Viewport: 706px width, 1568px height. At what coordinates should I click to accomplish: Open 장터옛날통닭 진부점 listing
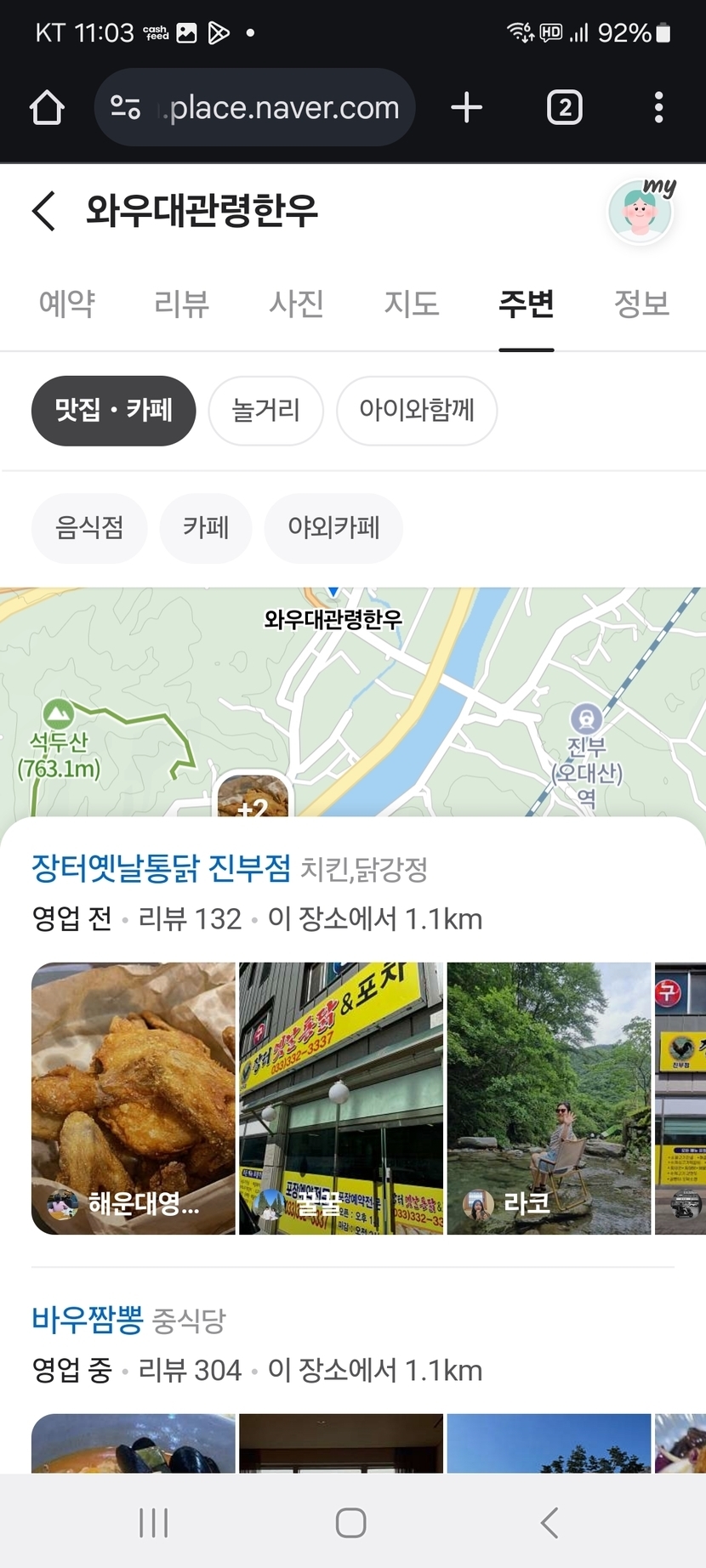(x=162, y=868)
